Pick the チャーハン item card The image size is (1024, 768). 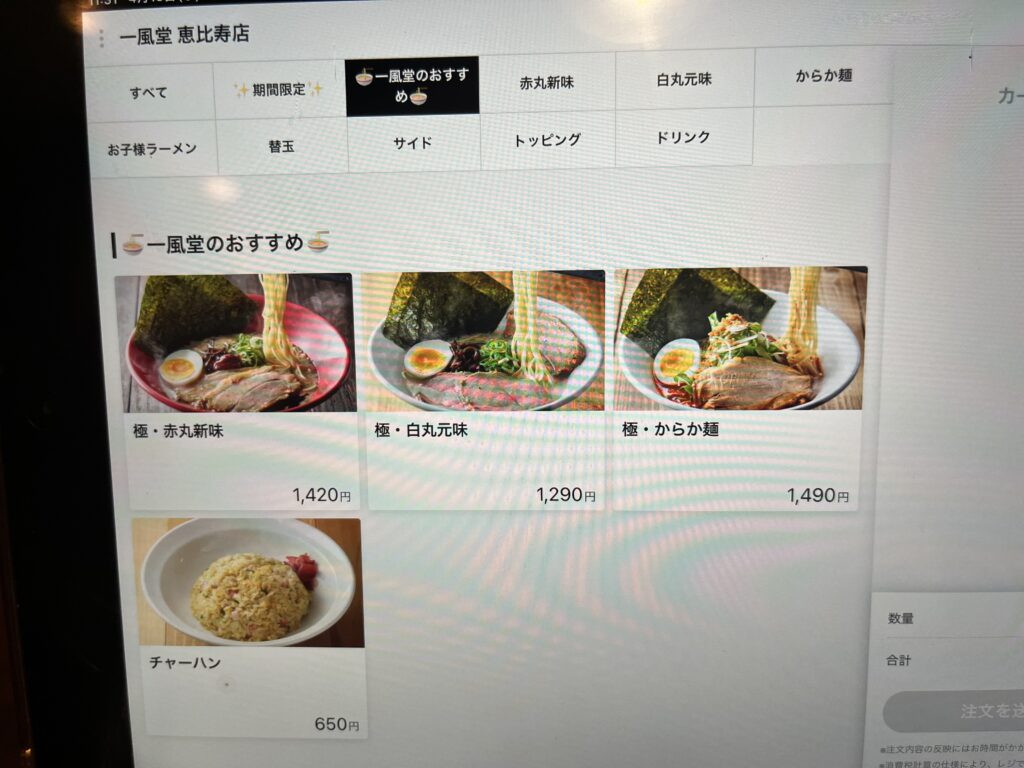tap(250, 625)
